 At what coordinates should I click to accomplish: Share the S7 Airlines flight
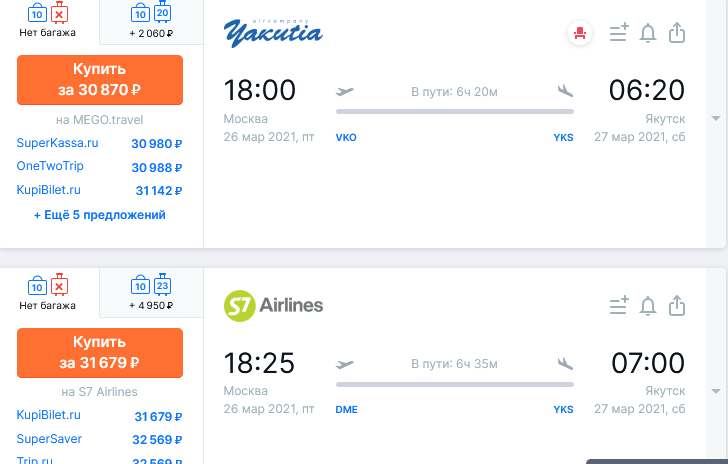(677, 305)
